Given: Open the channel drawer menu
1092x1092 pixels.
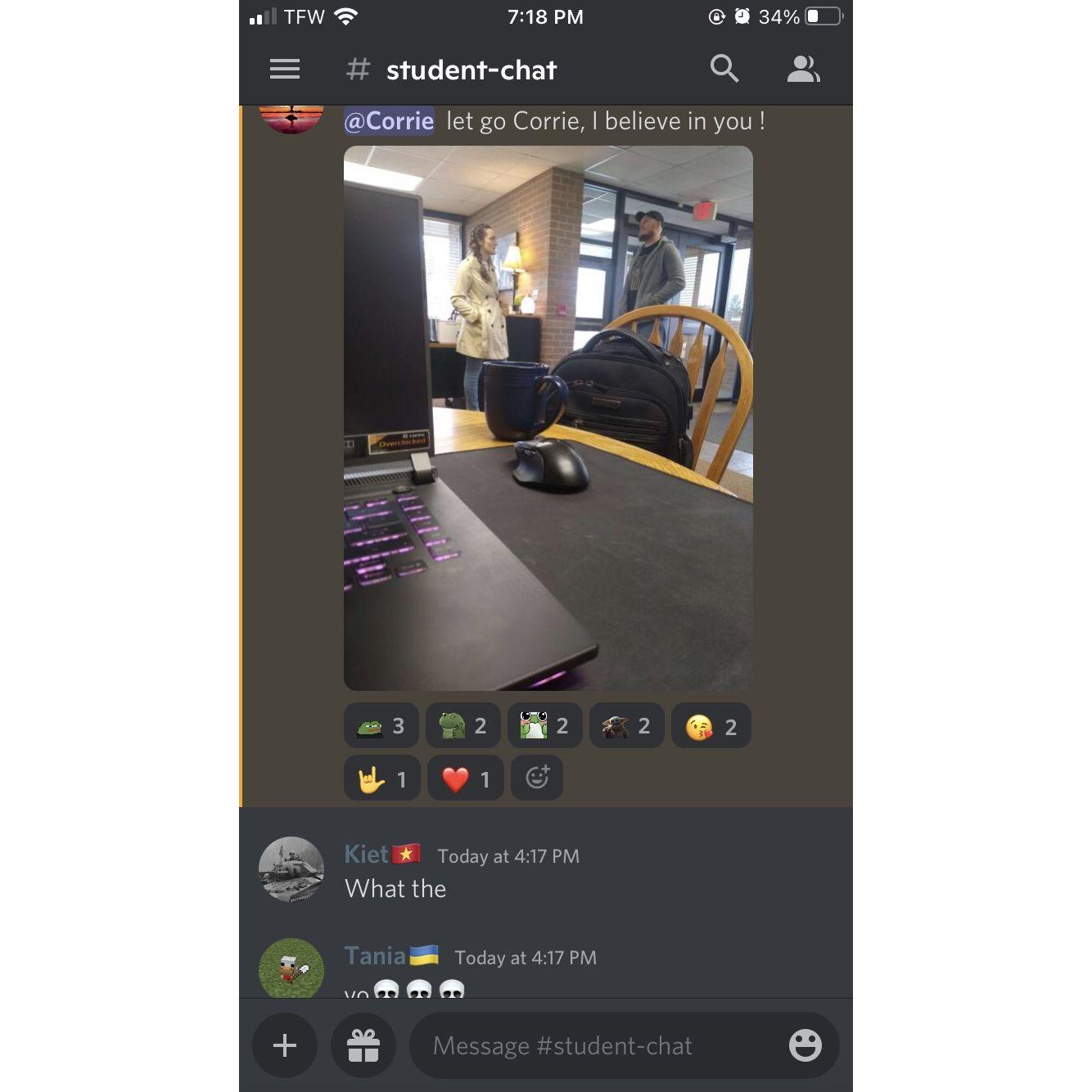Looking at the screenshot, I should 284,70.
